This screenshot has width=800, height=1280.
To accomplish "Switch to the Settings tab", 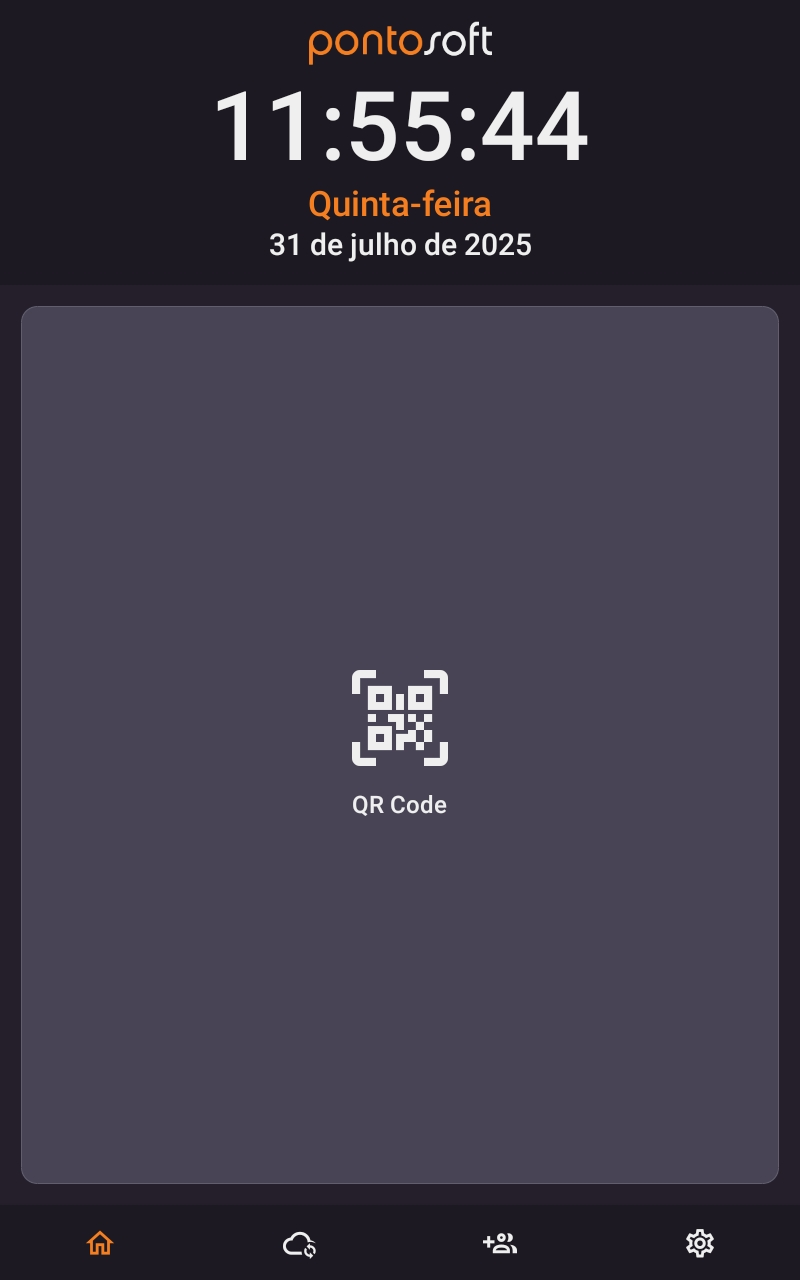I will pyautogui.click(x=700, y=1242).
